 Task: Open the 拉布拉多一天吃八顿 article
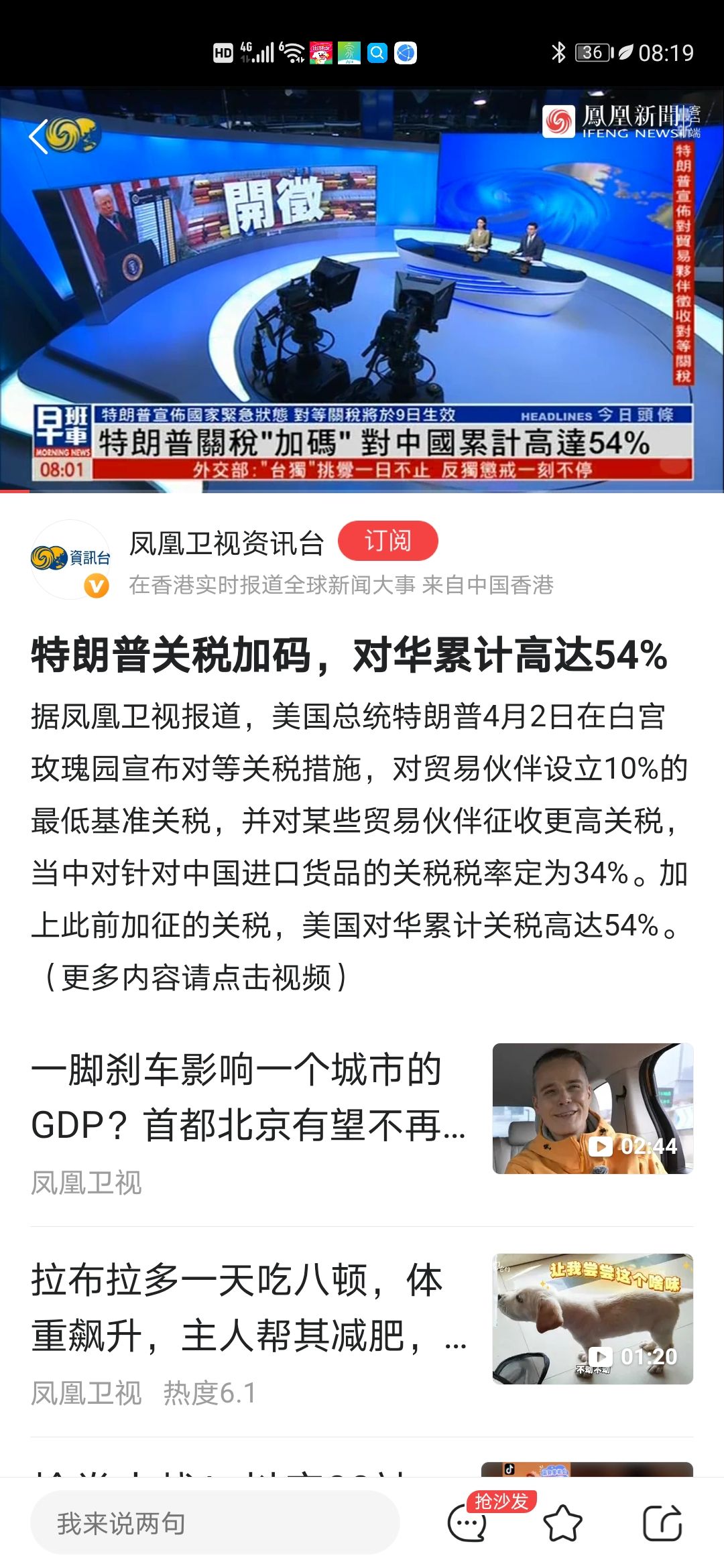coord(248,1307)
